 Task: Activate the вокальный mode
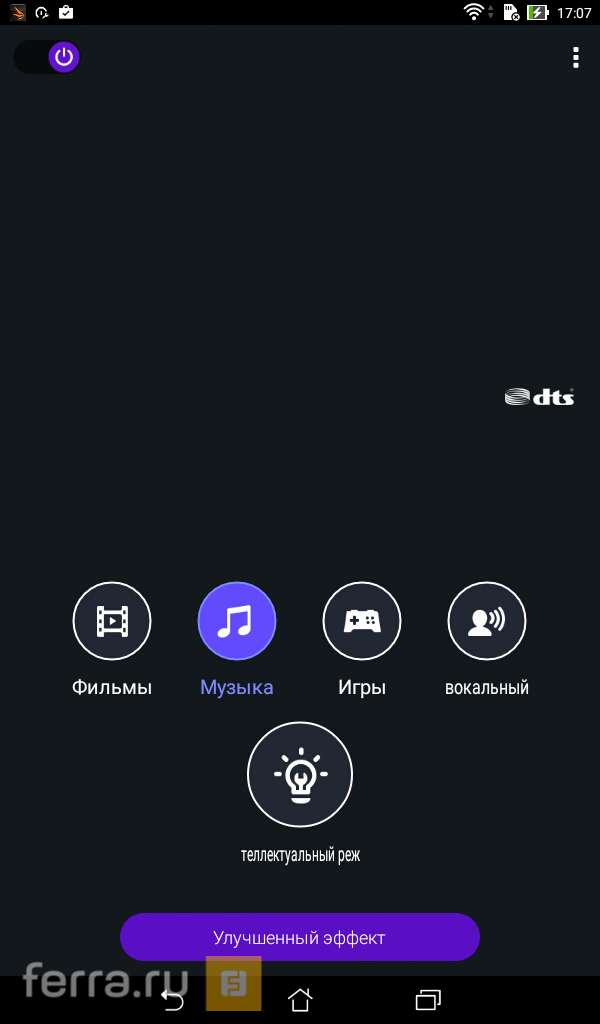(x=487, y=621)
